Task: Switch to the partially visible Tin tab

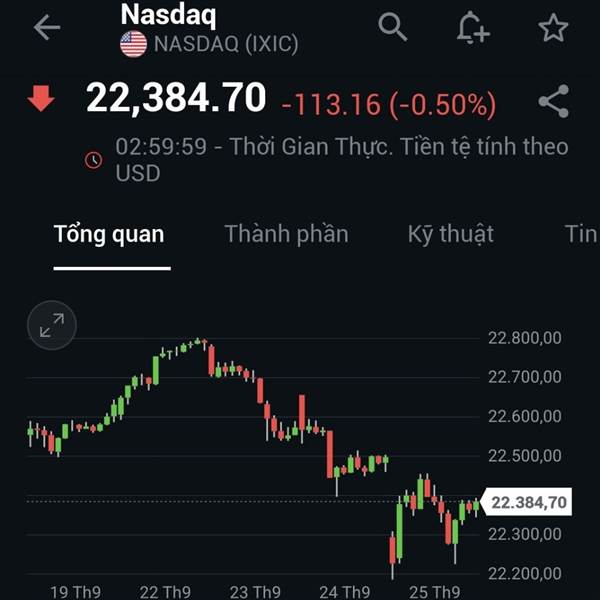Action: click(x=581, y=234)
